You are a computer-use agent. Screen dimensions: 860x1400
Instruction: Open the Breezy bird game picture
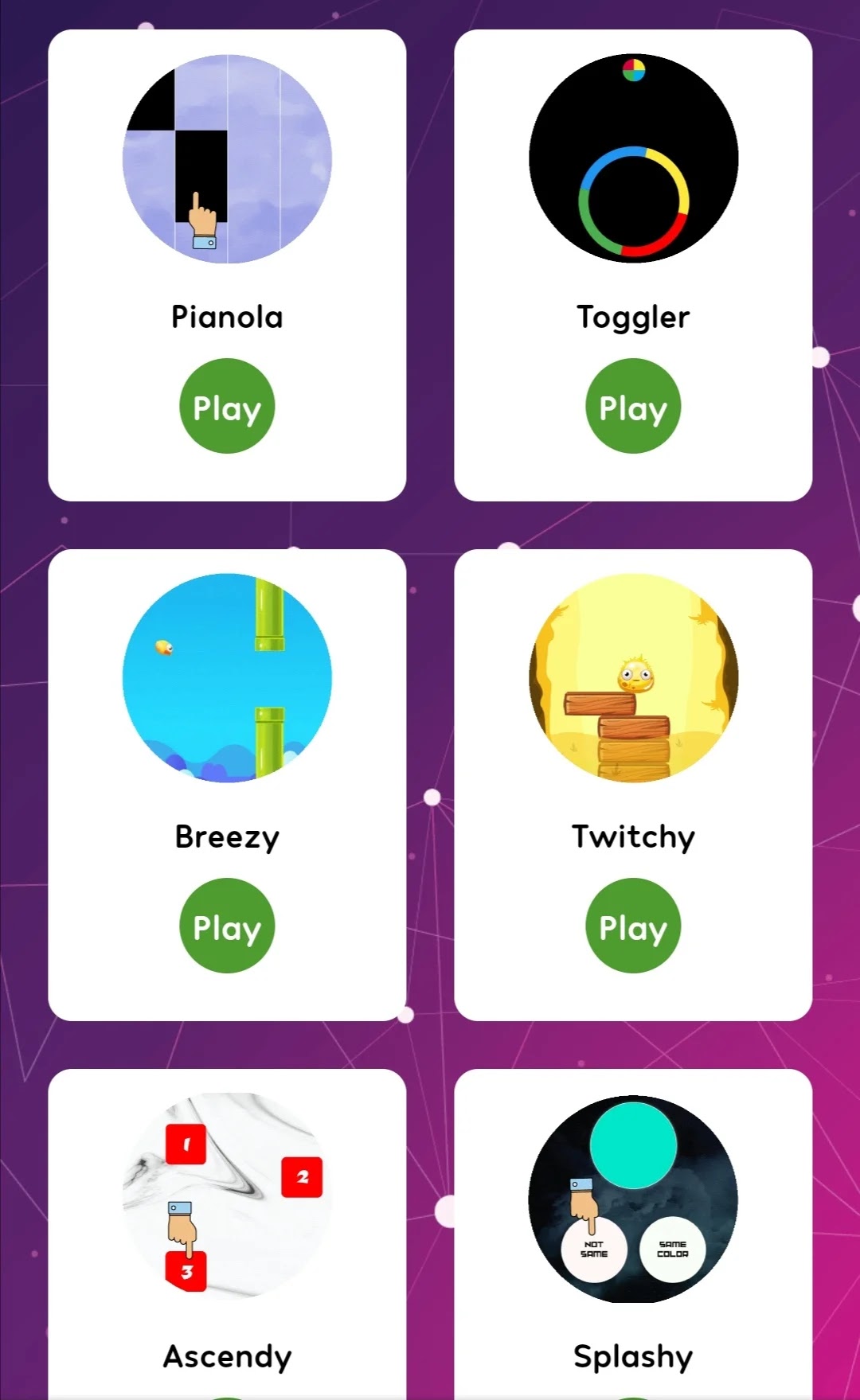[x=227, y=678]
